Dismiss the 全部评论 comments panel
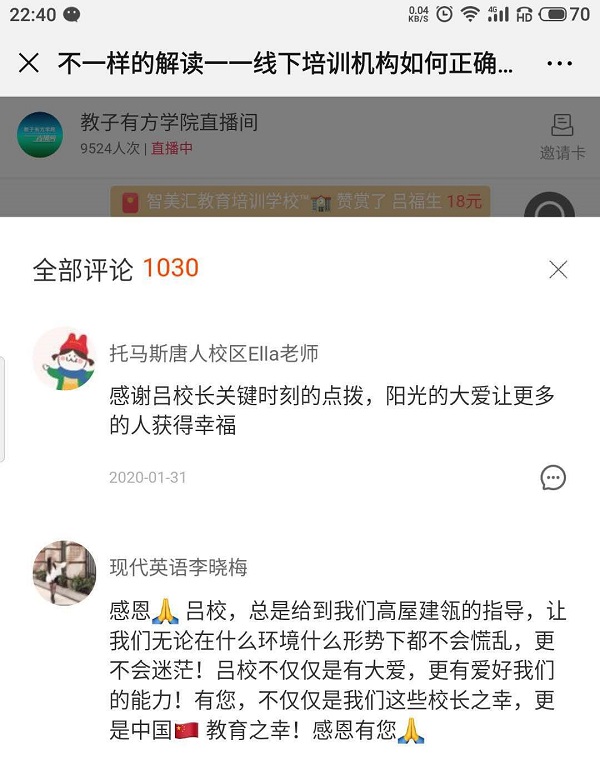The width and height of the screenshot is (600, 760). pos(558,269)
